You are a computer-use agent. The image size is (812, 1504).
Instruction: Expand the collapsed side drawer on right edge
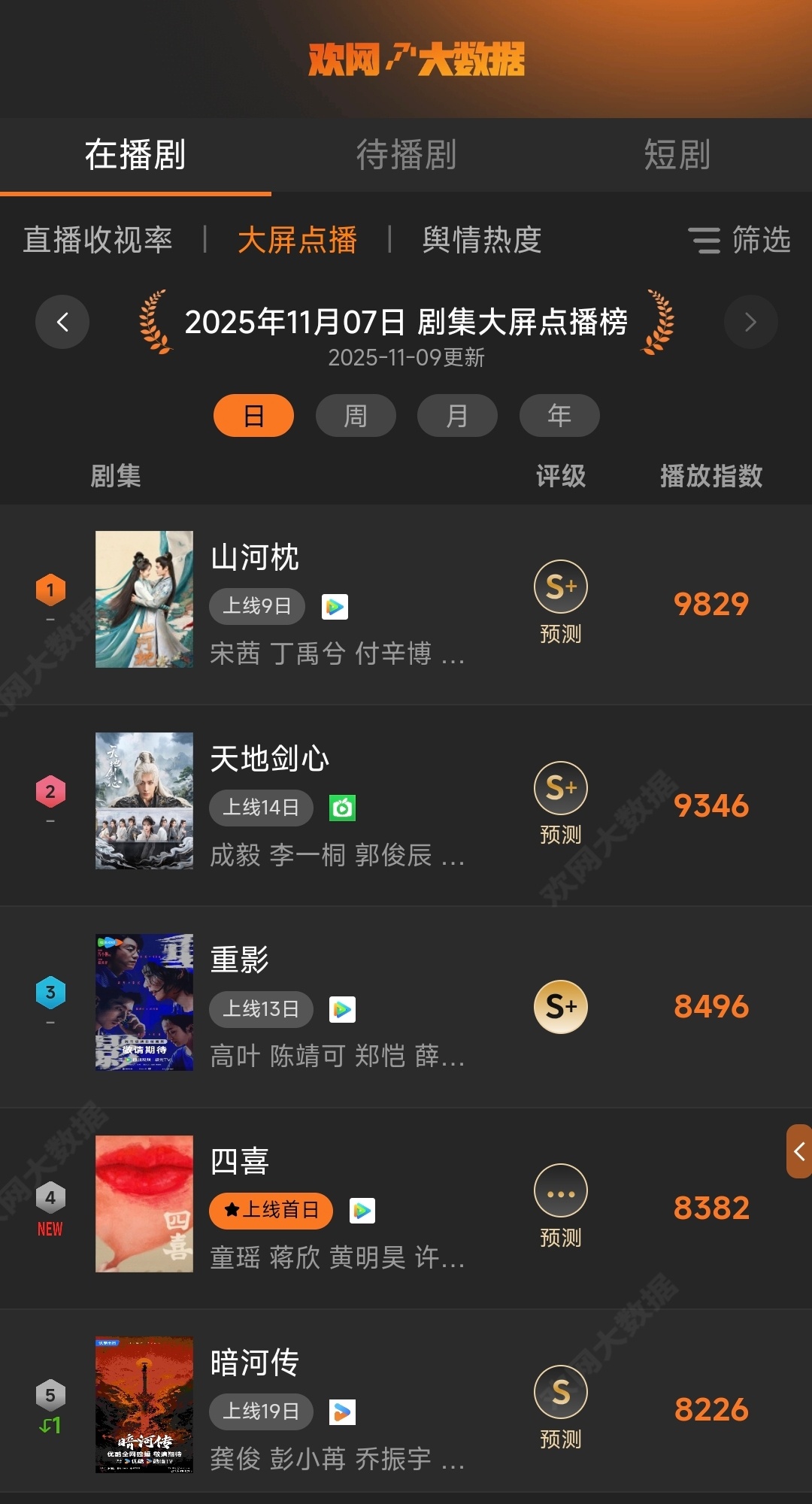(x=799, y=1151)
